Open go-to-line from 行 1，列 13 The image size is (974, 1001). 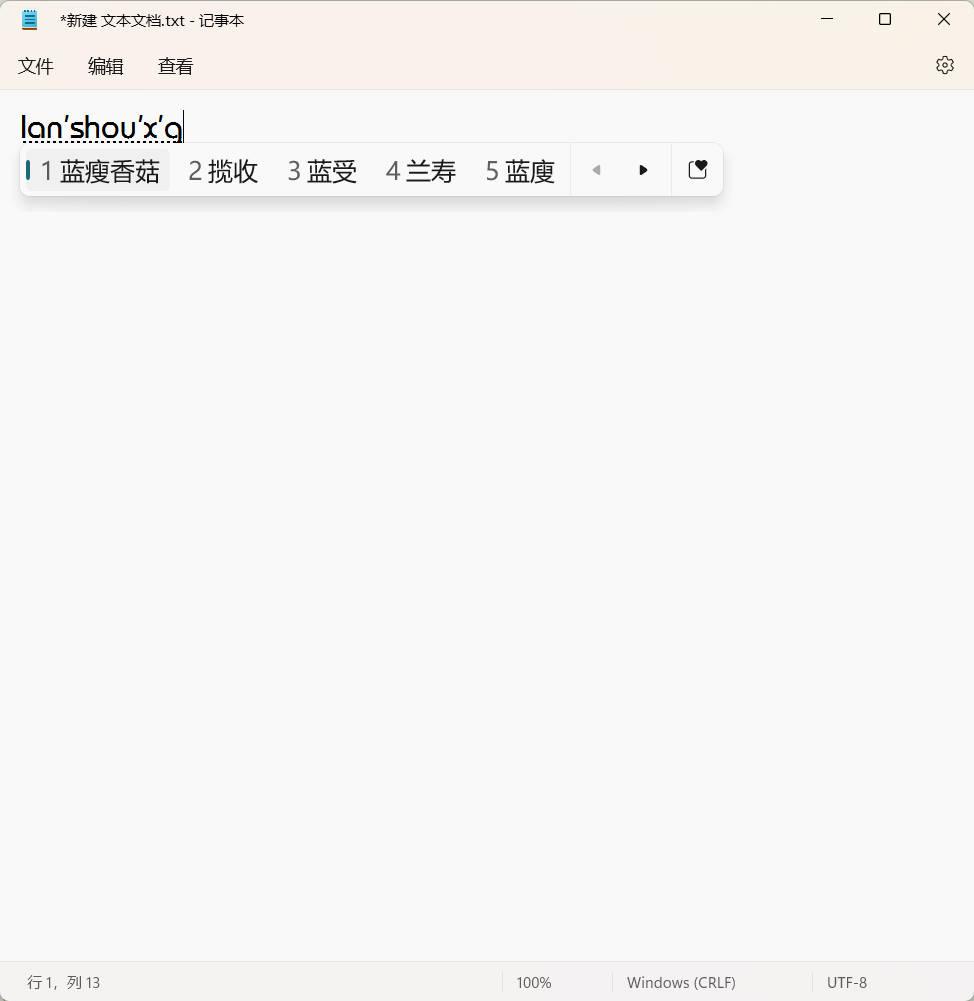64,982
